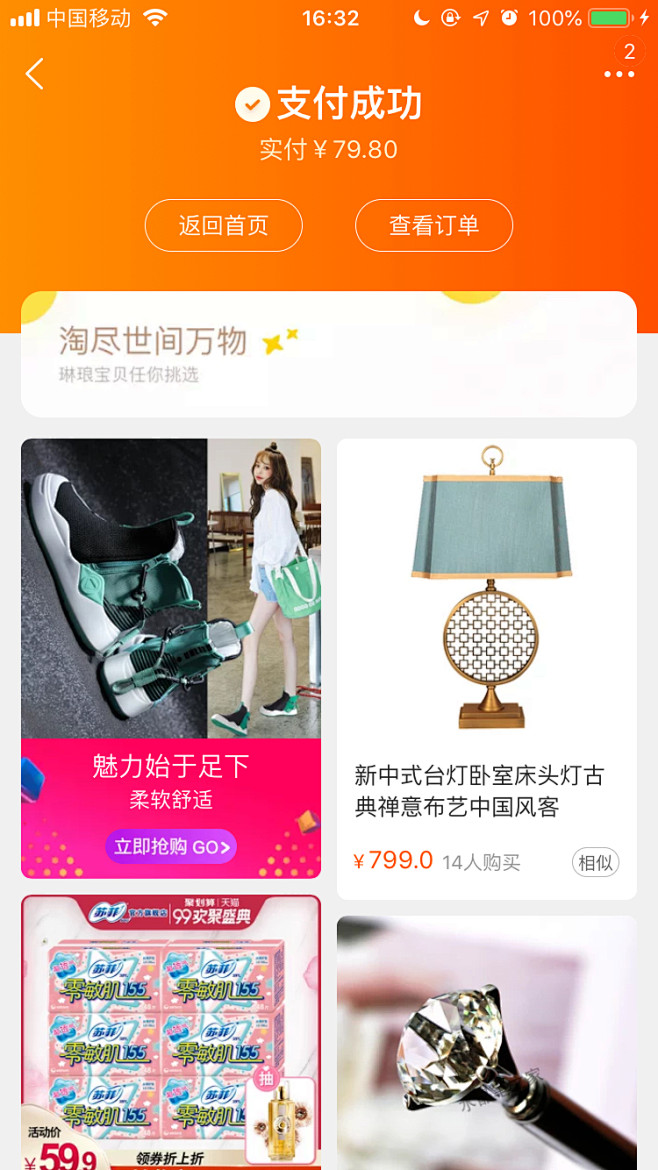Open the 新中式台灯 lamp product card
Image resolution: width=658 pixels, height=1170 pixels.
[x=487, y=669]
